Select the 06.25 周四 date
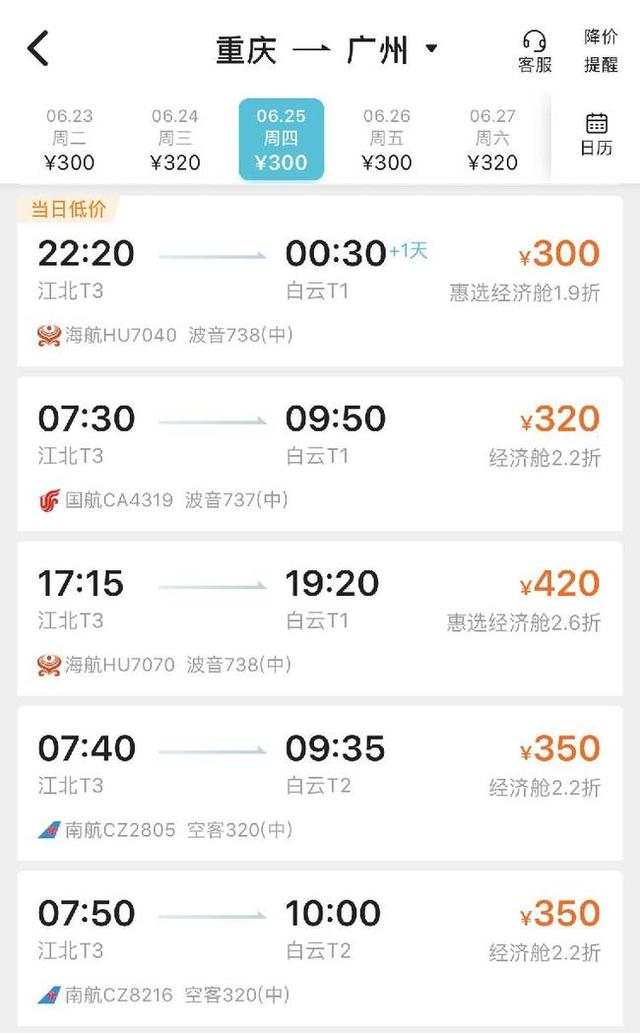Image resolution: width=640 pixels, height=1033 pixels. tap(281, 140)
